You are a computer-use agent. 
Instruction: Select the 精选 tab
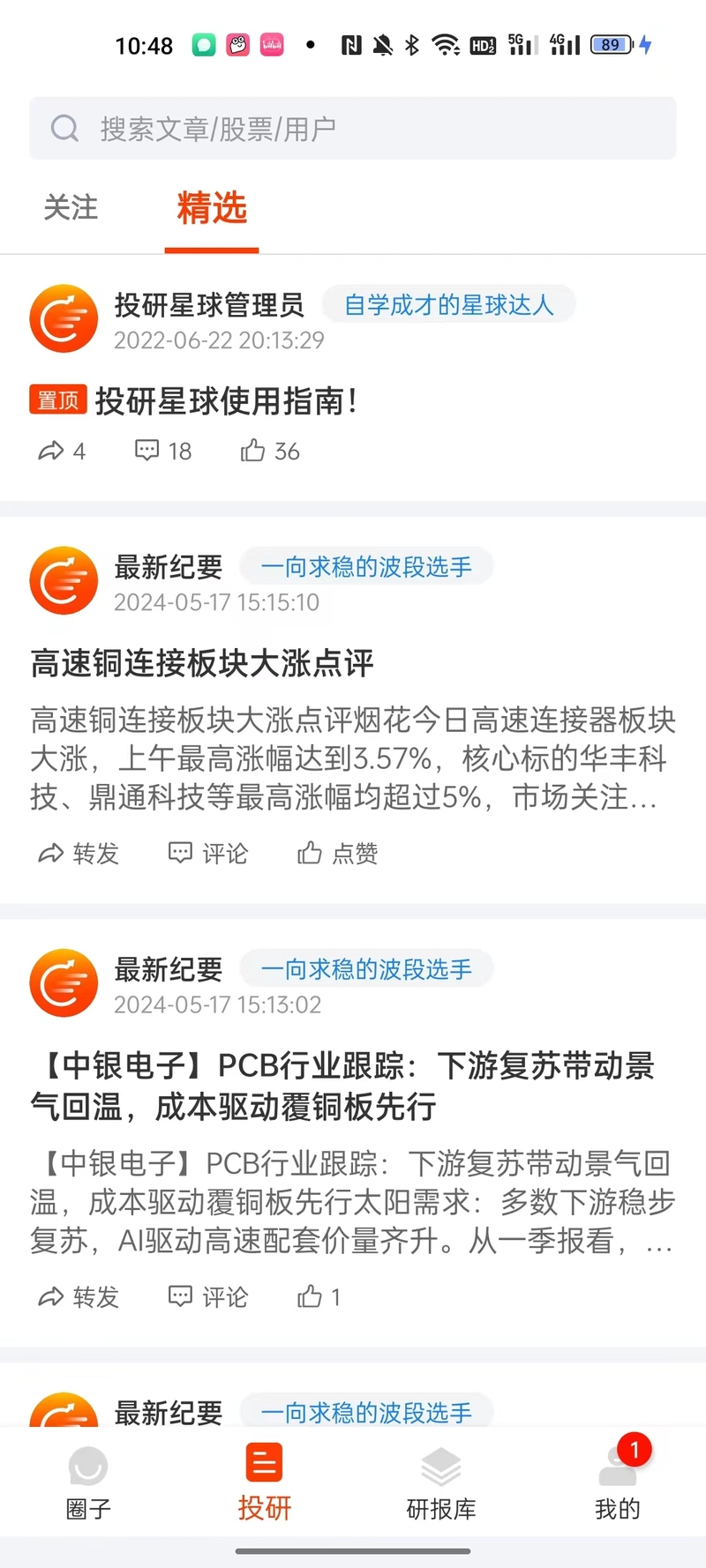tap(212, 208)
